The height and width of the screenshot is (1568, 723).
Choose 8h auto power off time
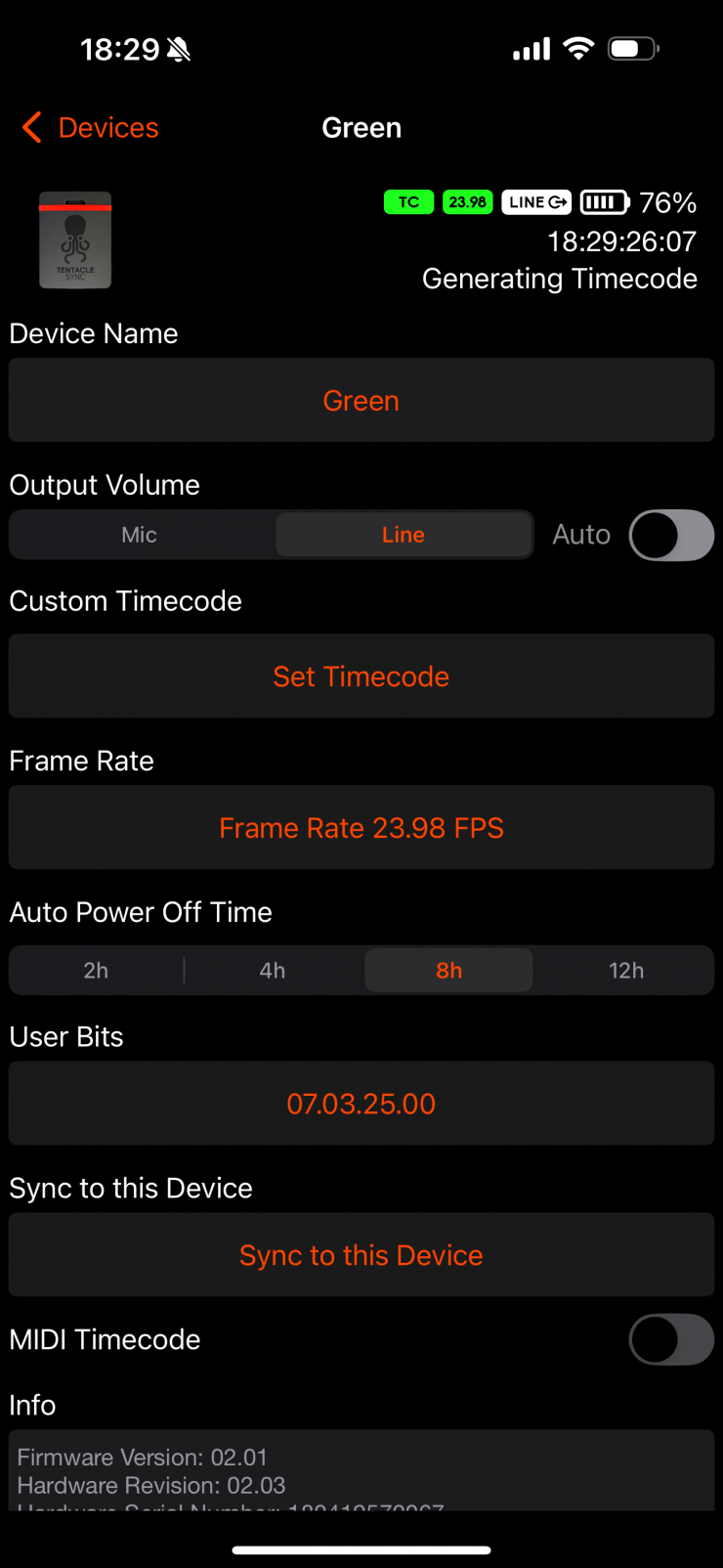(x=449, y=971)
